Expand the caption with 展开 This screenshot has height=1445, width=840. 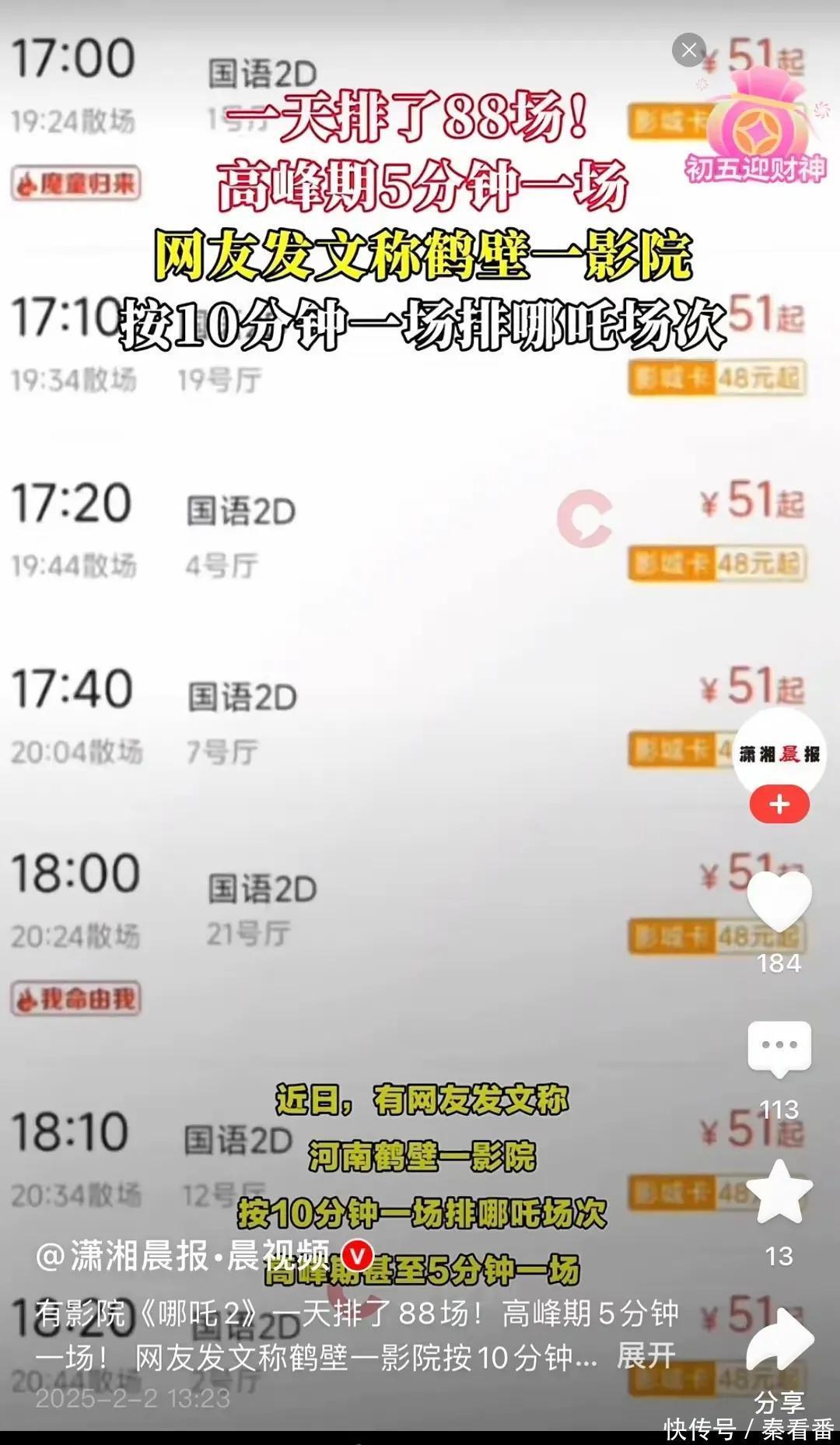coord(646,1356)
